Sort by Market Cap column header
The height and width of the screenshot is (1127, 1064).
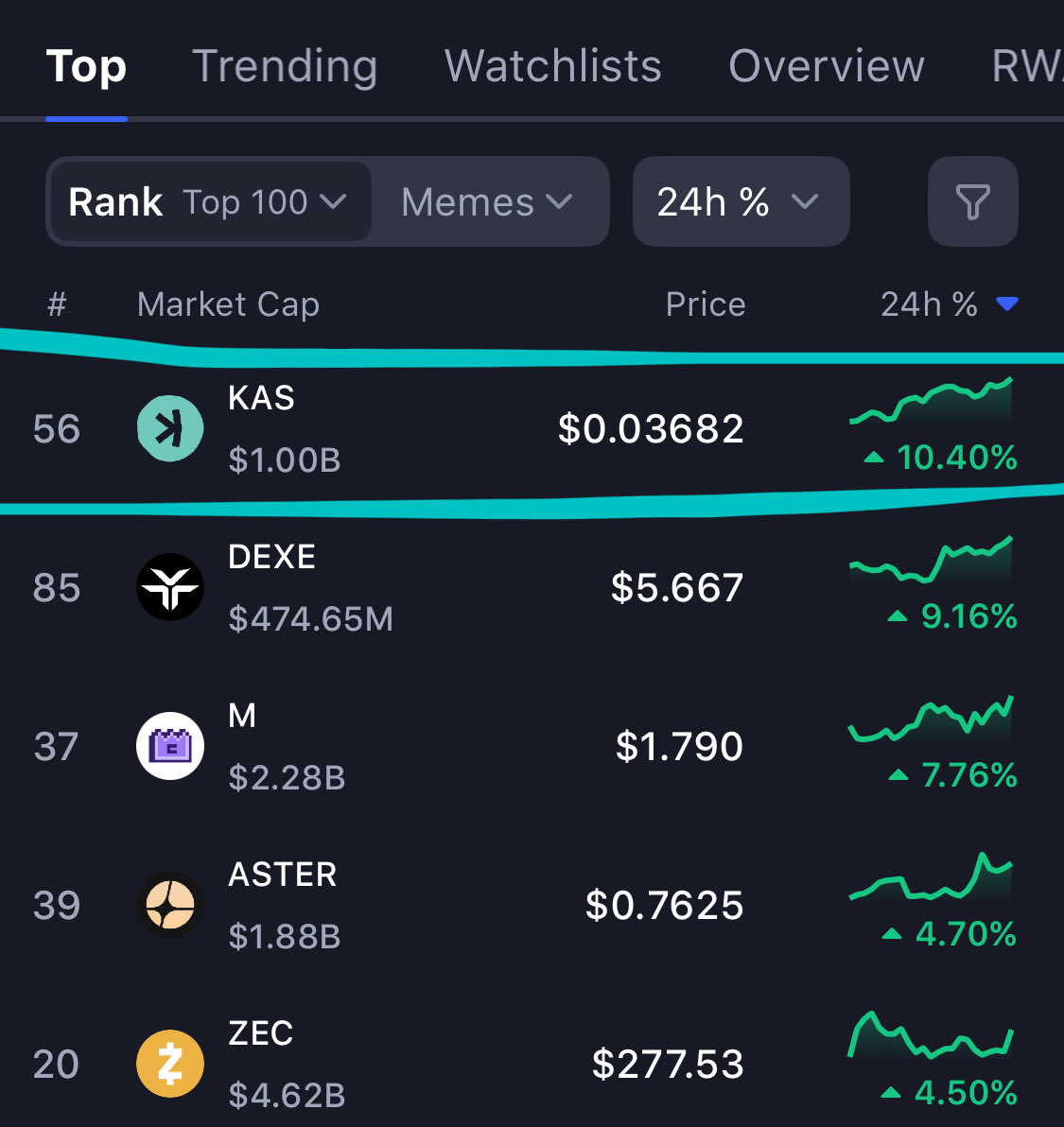point(228,304)
